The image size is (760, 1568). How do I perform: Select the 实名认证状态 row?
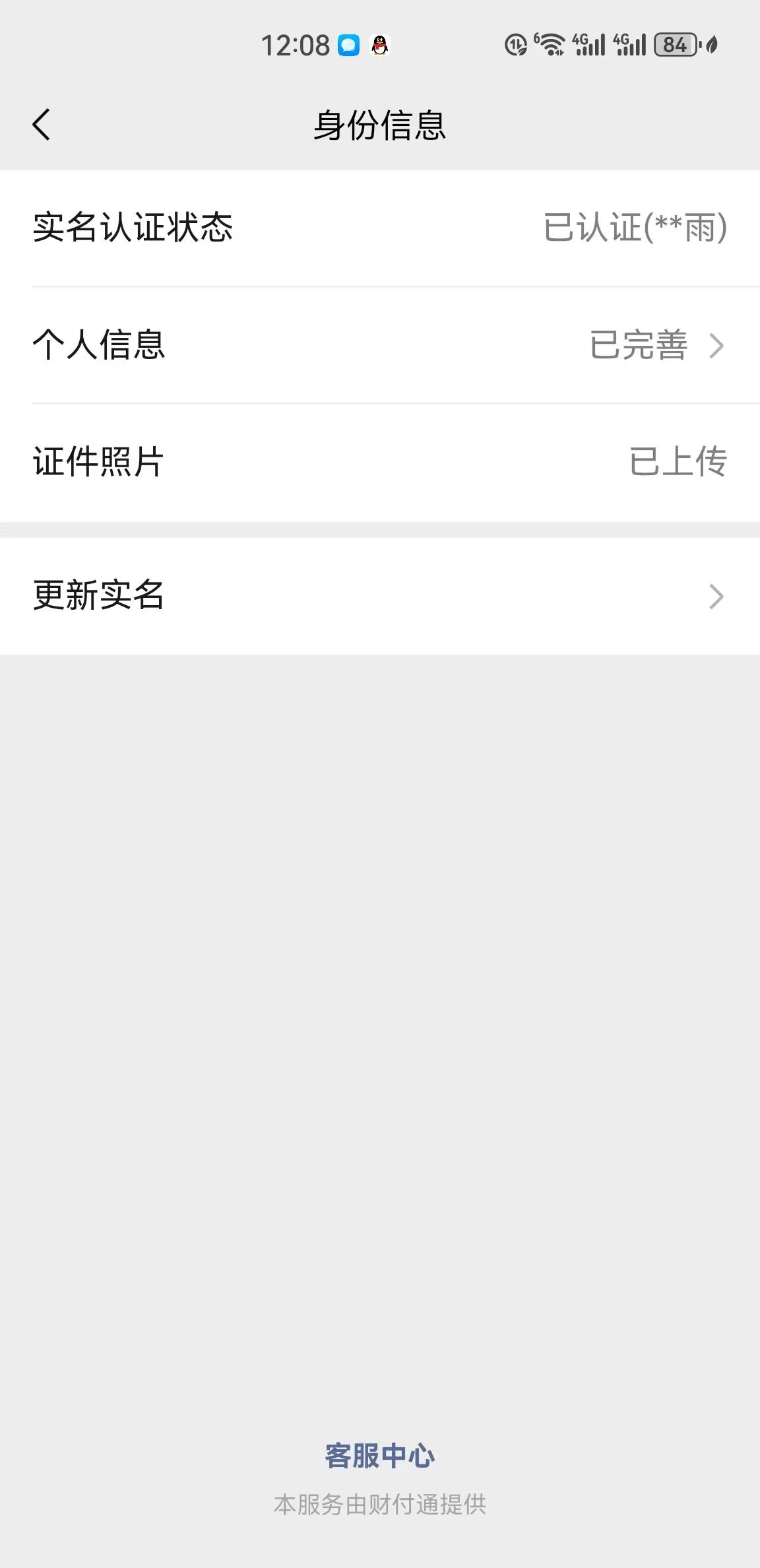[x=380, y=228]
